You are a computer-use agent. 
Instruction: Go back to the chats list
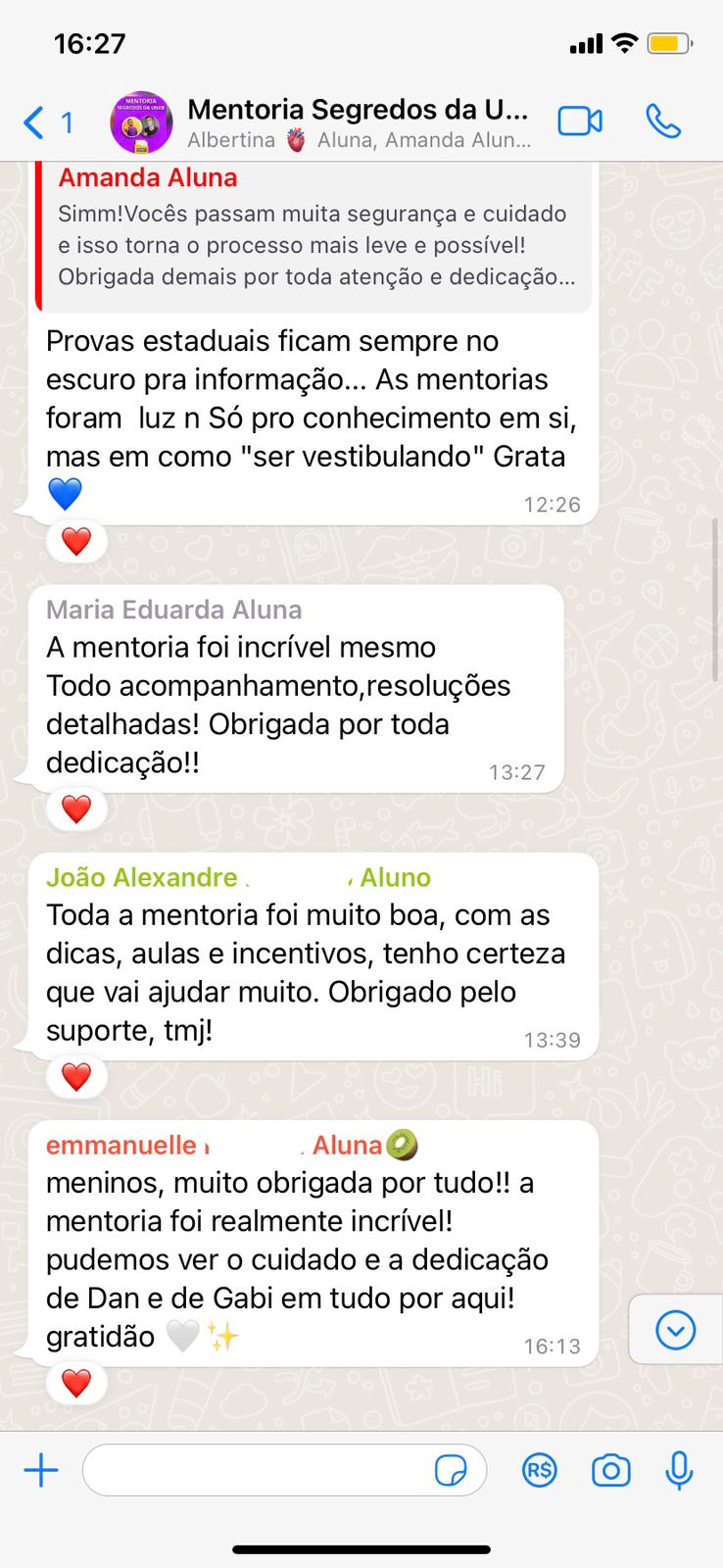click(x=47, y=122)
